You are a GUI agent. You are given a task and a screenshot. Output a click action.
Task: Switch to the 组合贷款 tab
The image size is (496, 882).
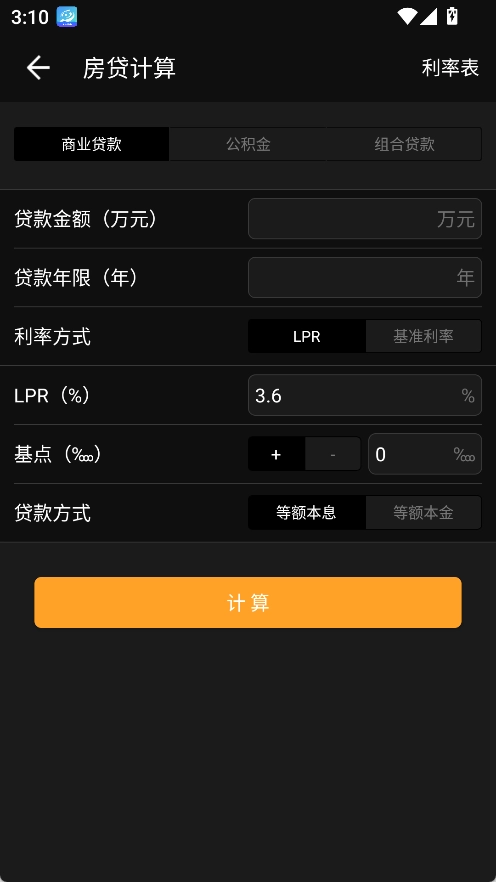404,144
